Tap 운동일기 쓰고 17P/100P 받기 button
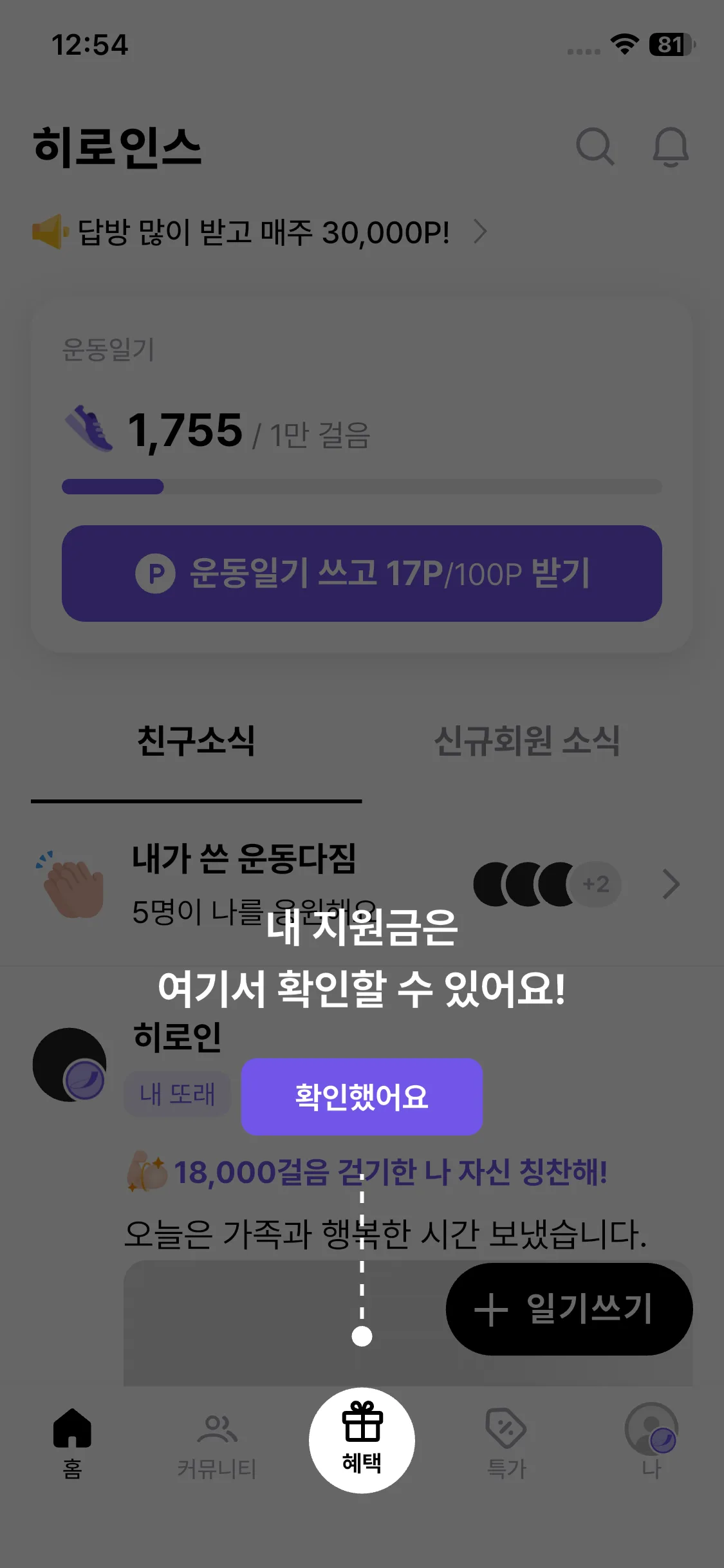This screenshot has height=1568, width=724. click(362, 573)
